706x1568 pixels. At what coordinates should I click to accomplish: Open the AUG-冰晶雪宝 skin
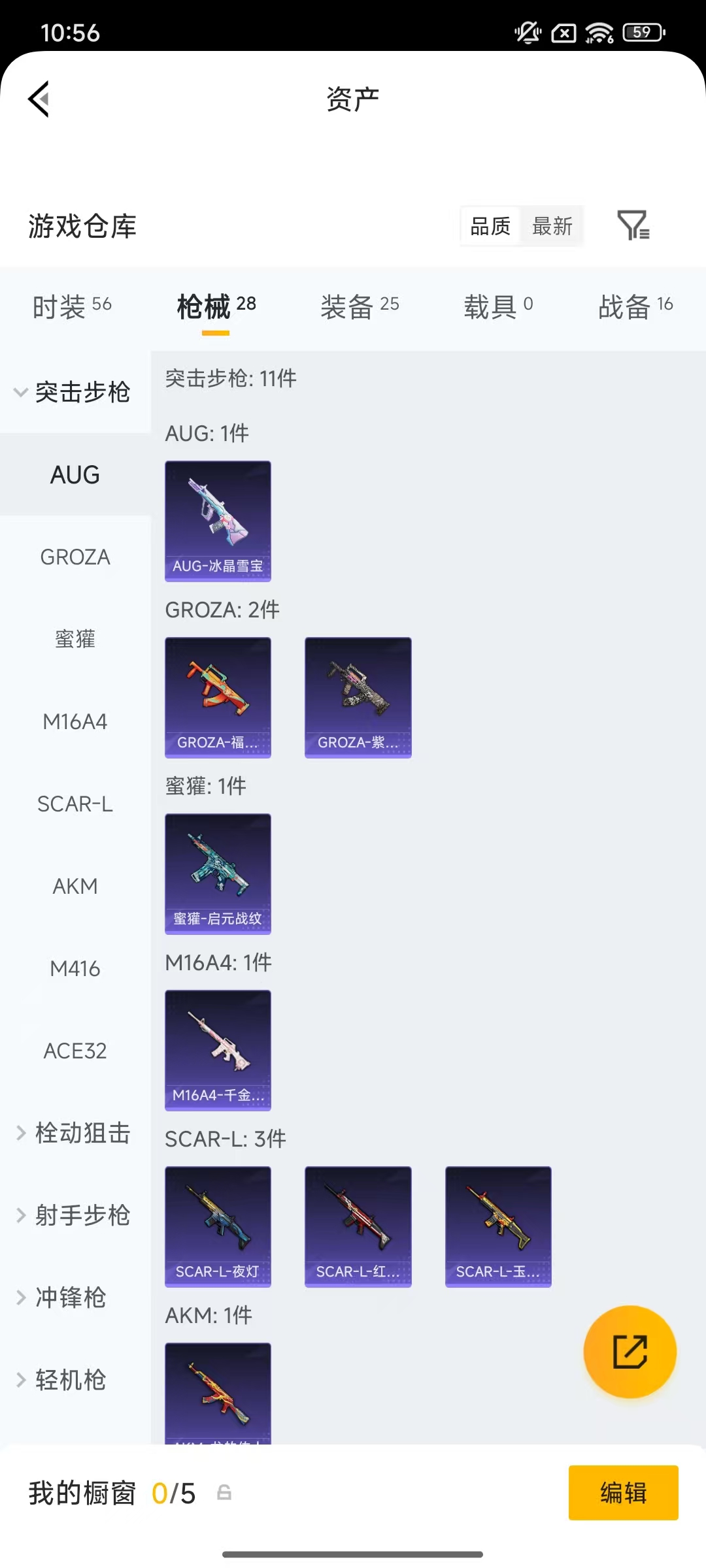click(218, 521)
